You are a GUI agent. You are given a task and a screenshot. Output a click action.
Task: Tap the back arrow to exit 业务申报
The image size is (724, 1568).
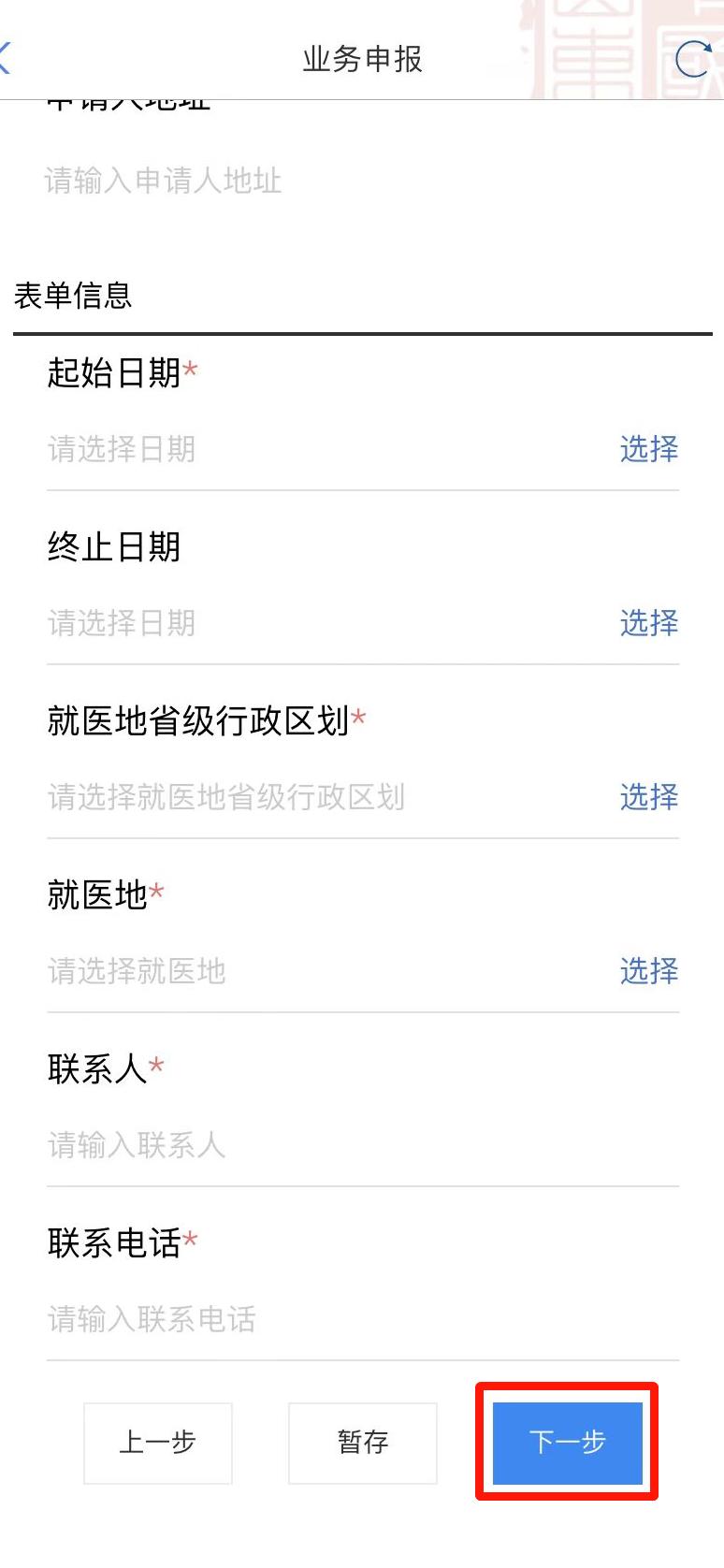point(7,56)
